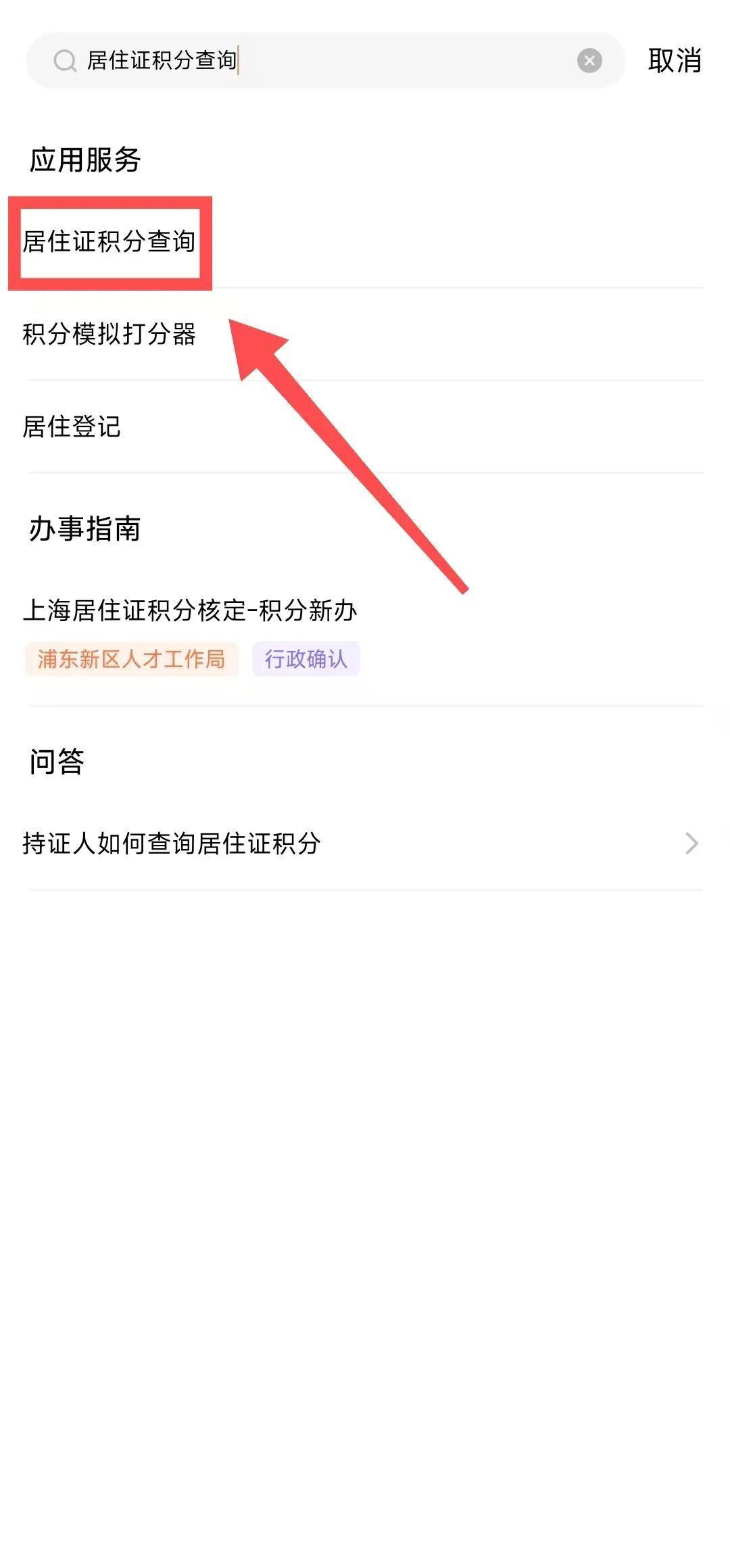
Task: Open 积分模拟打分器
Action: point(109,335)
